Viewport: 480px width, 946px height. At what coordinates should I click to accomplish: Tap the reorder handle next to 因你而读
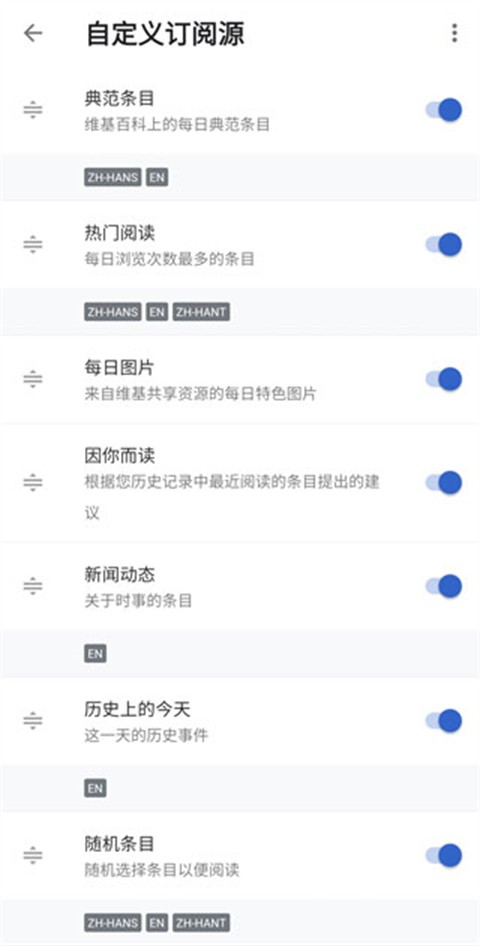[33, 483]
